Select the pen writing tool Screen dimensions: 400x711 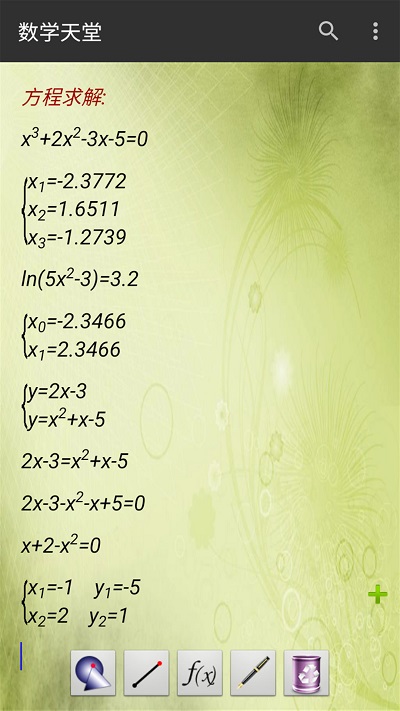tap(253, 673)
